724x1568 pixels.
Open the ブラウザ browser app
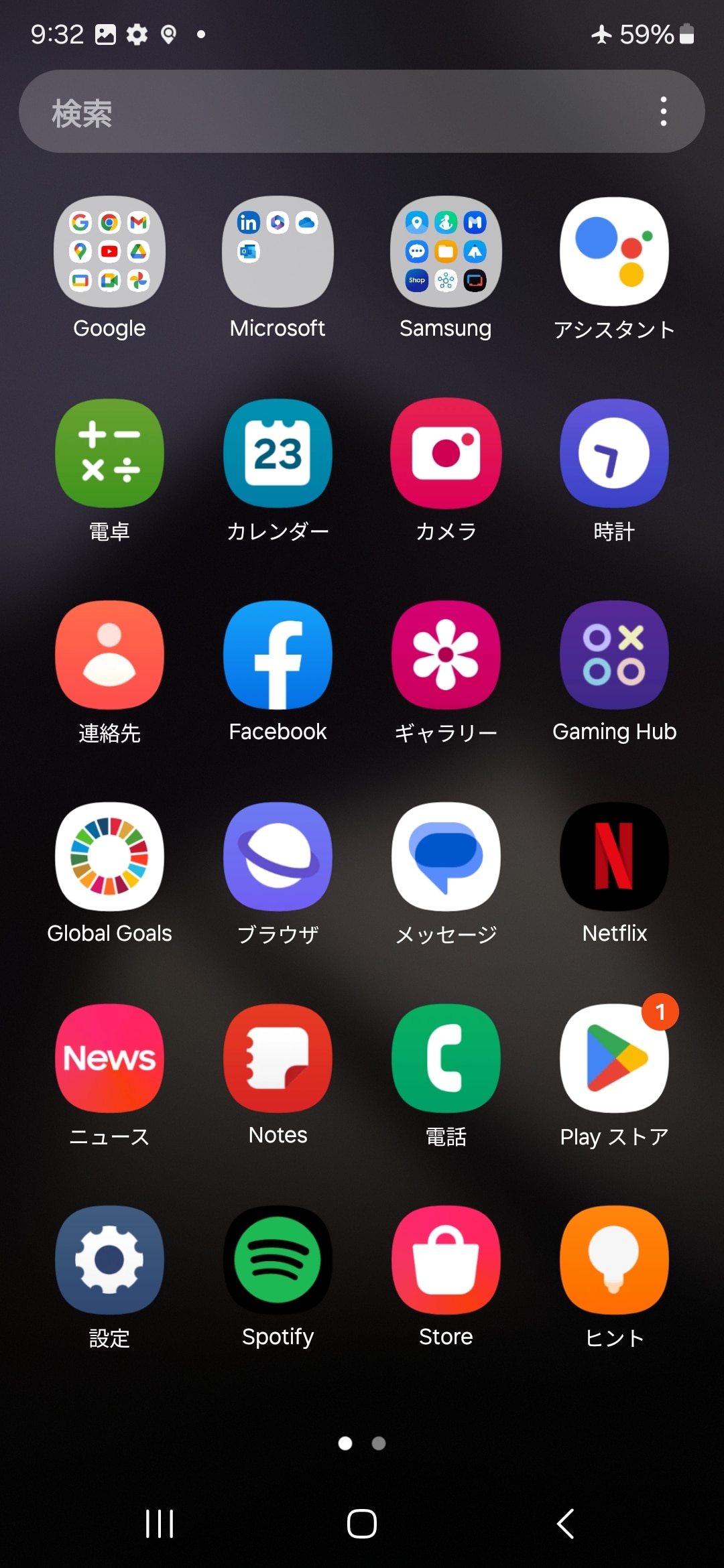(278, 857)
